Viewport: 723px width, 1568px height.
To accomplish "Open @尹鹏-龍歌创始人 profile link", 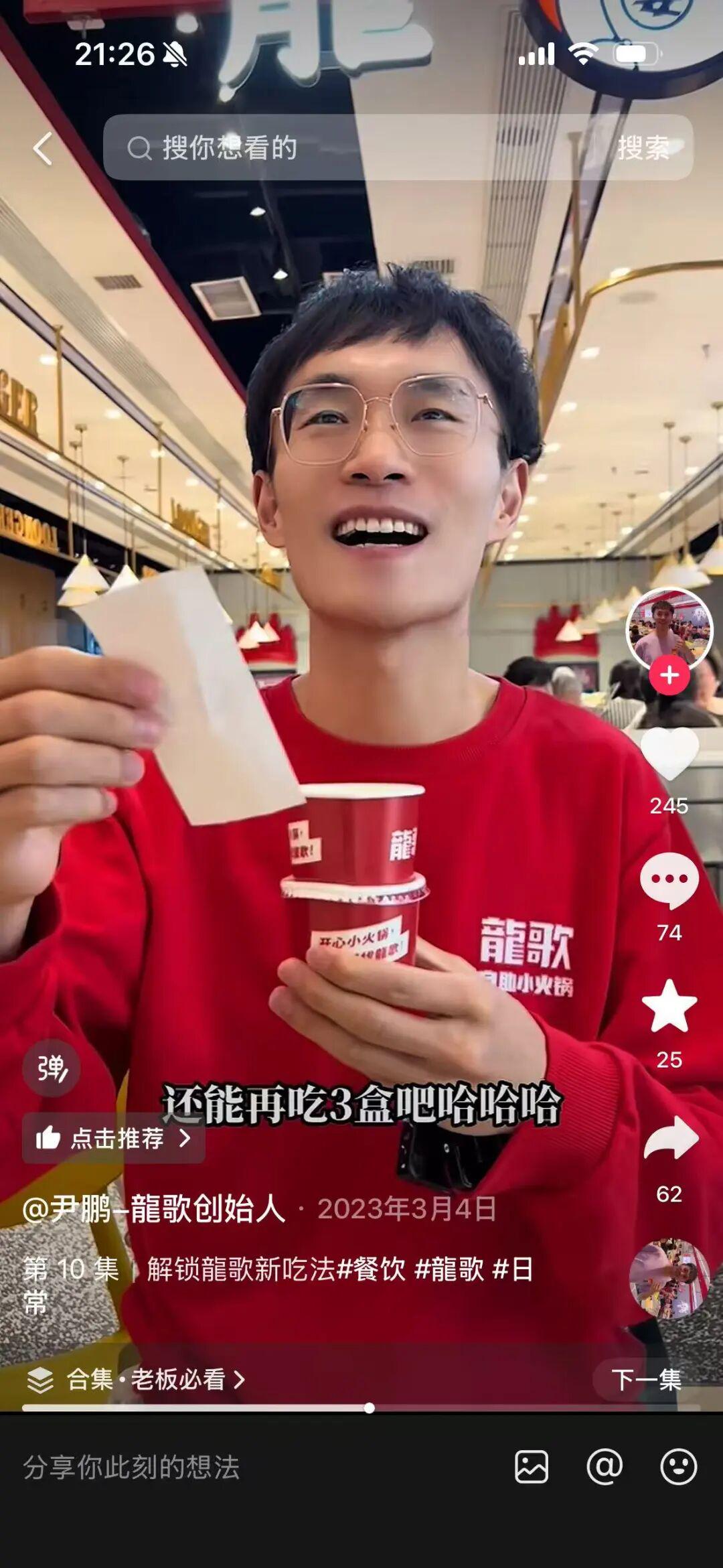I will [x=154, y=1209].
